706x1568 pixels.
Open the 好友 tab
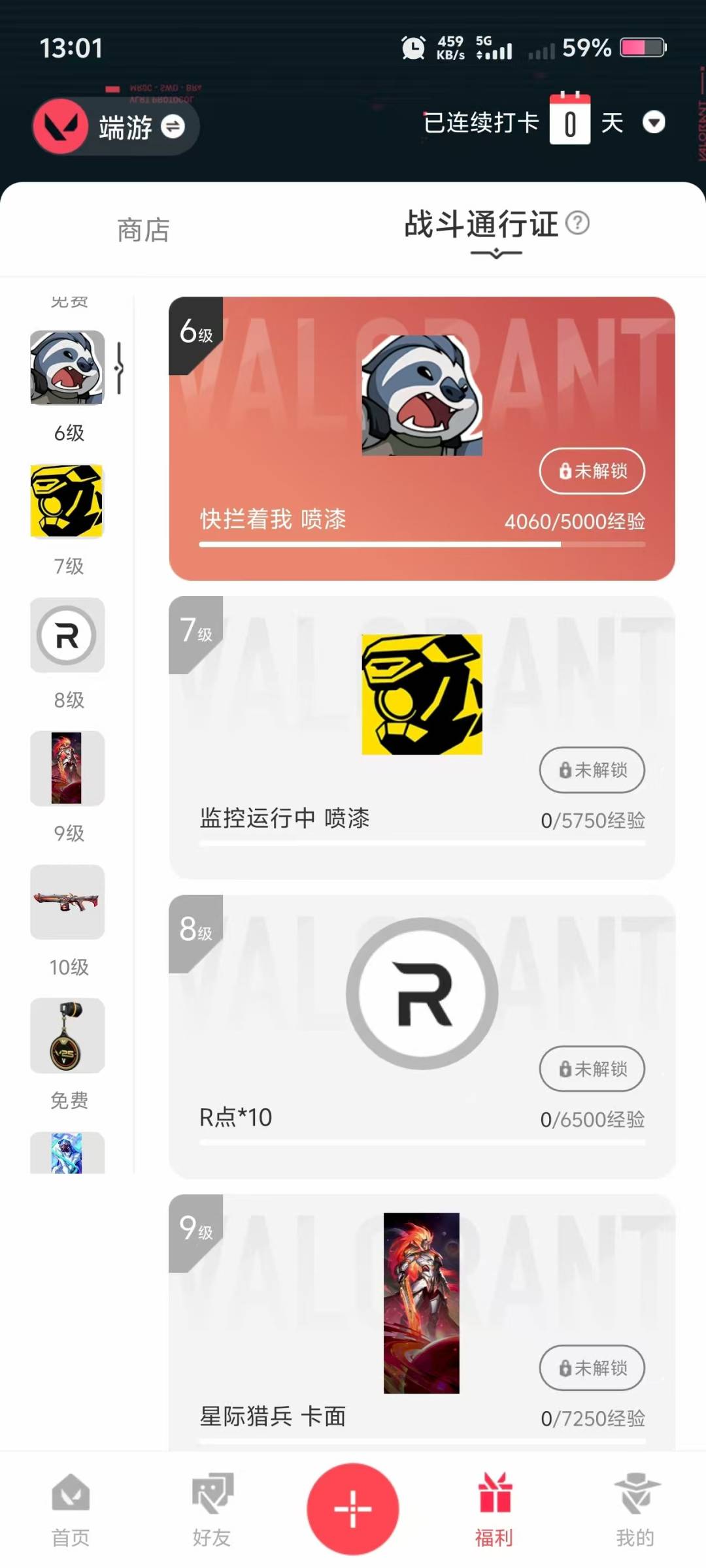pos(212,1510)
